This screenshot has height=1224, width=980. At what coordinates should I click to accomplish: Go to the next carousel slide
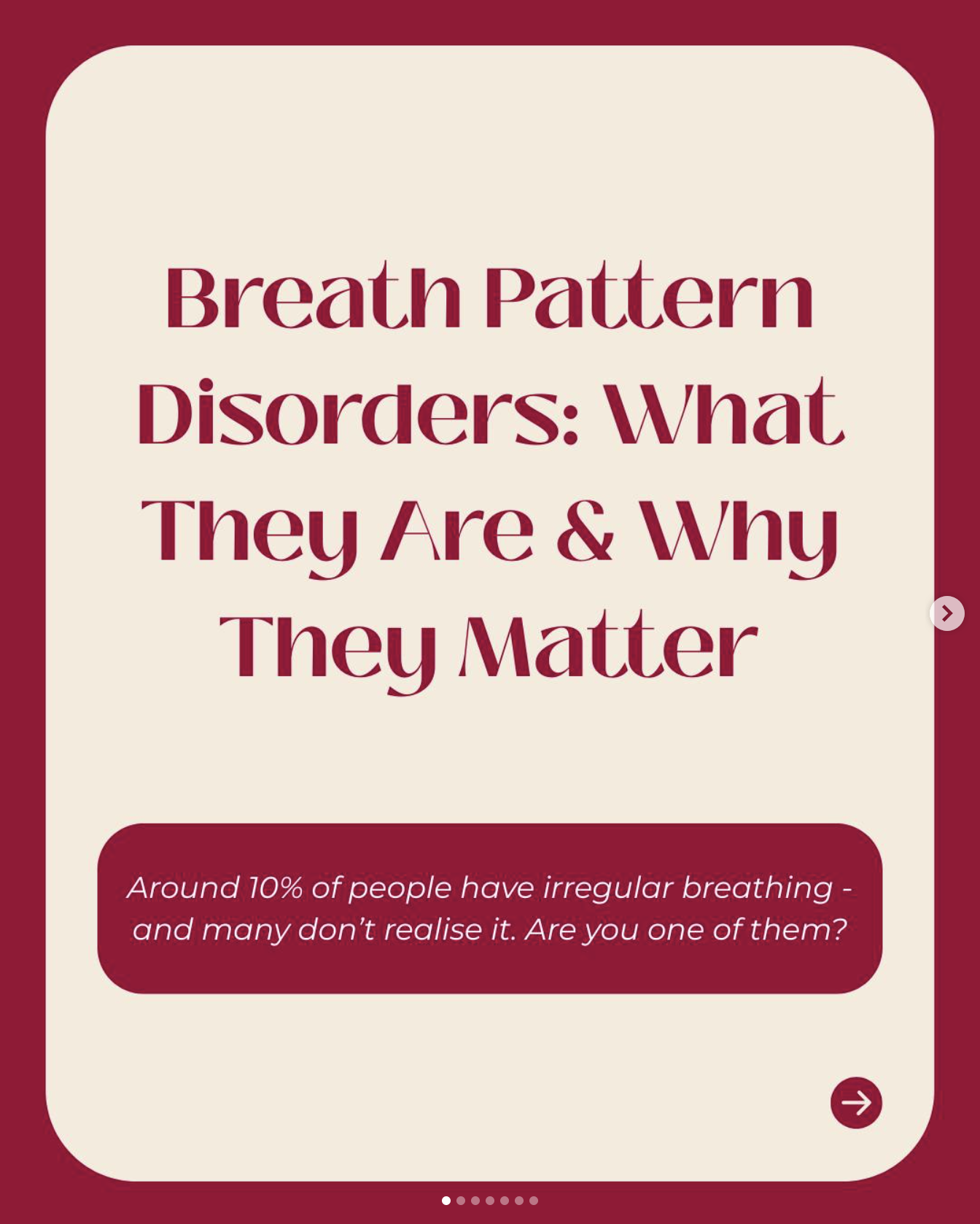pos(946,613)
